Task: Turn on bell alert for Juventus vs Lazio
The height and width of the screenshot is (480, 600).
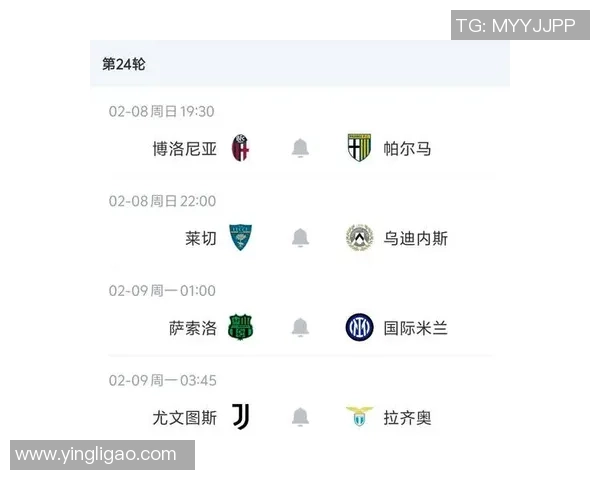Action: coord(300,417)
